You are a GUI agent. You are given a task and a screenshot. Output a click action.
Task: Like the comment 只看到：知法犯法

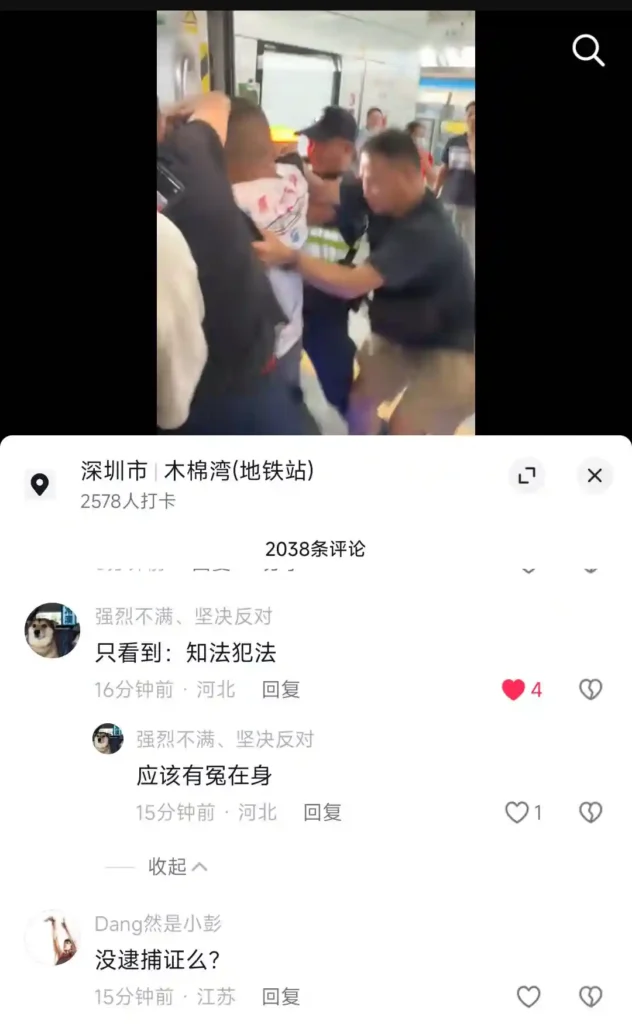[x=514, y=689]
